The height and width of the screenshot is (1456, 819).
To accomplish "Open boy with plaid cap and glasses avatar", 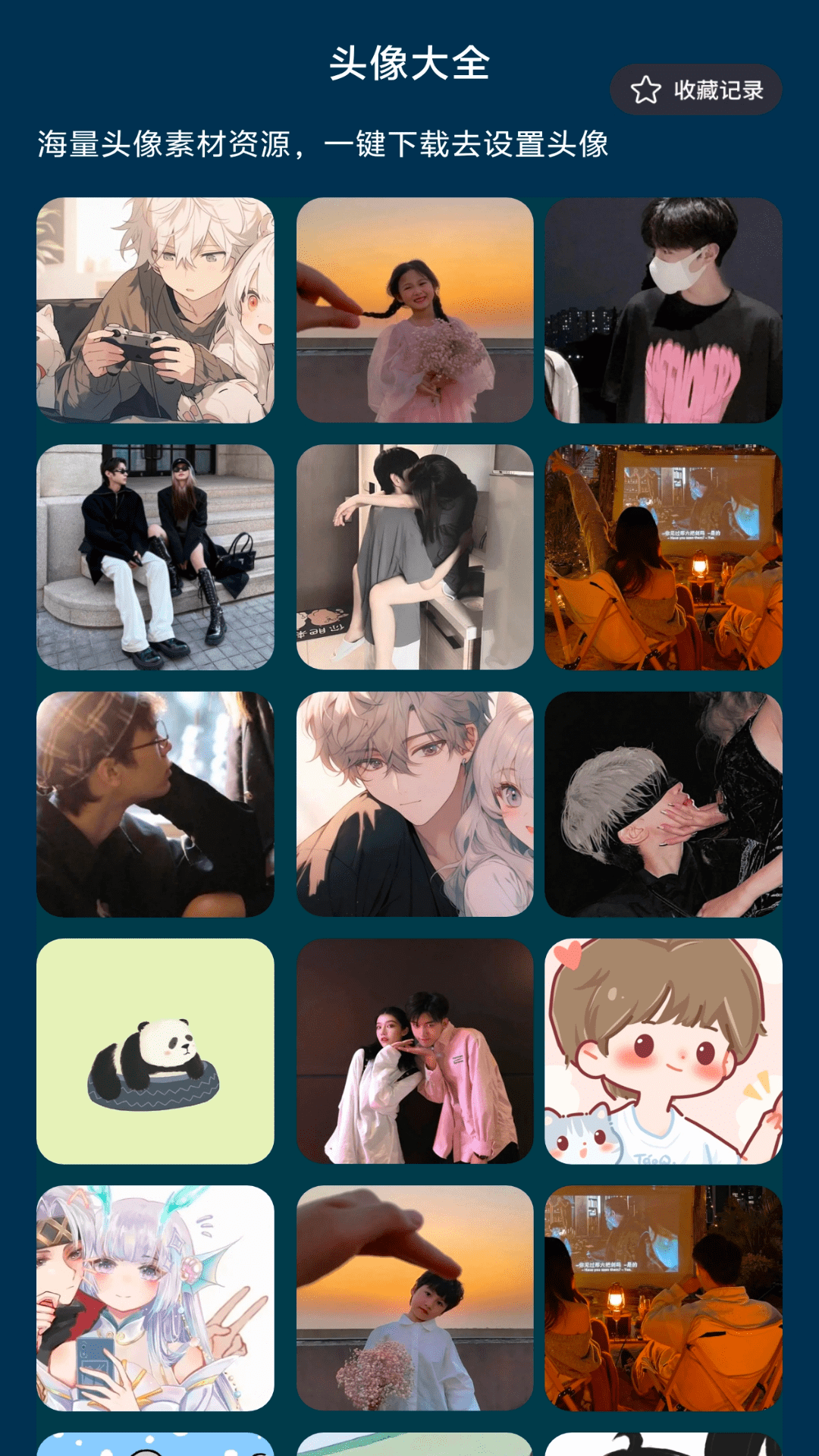I will point(155,805).
